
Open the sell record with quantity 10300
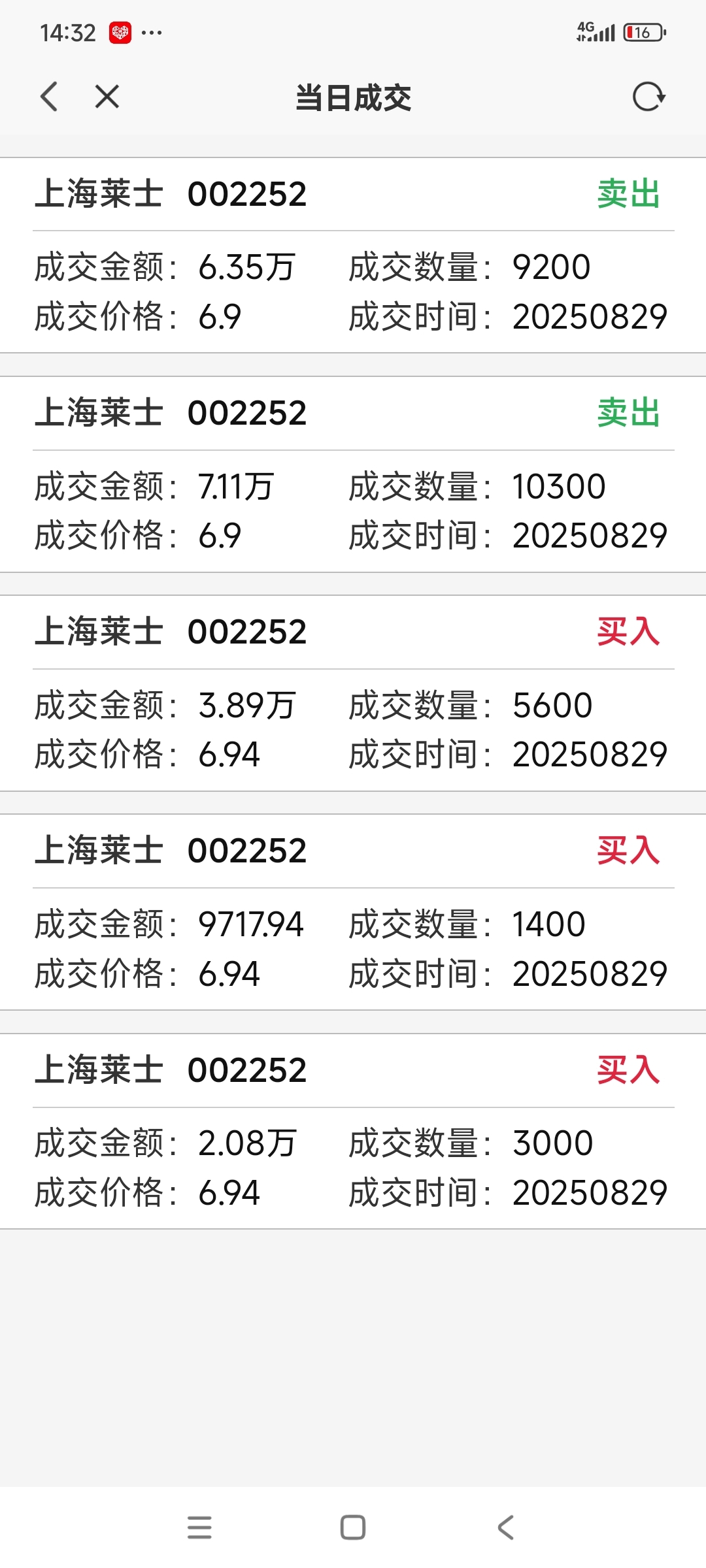click(353, 474)
